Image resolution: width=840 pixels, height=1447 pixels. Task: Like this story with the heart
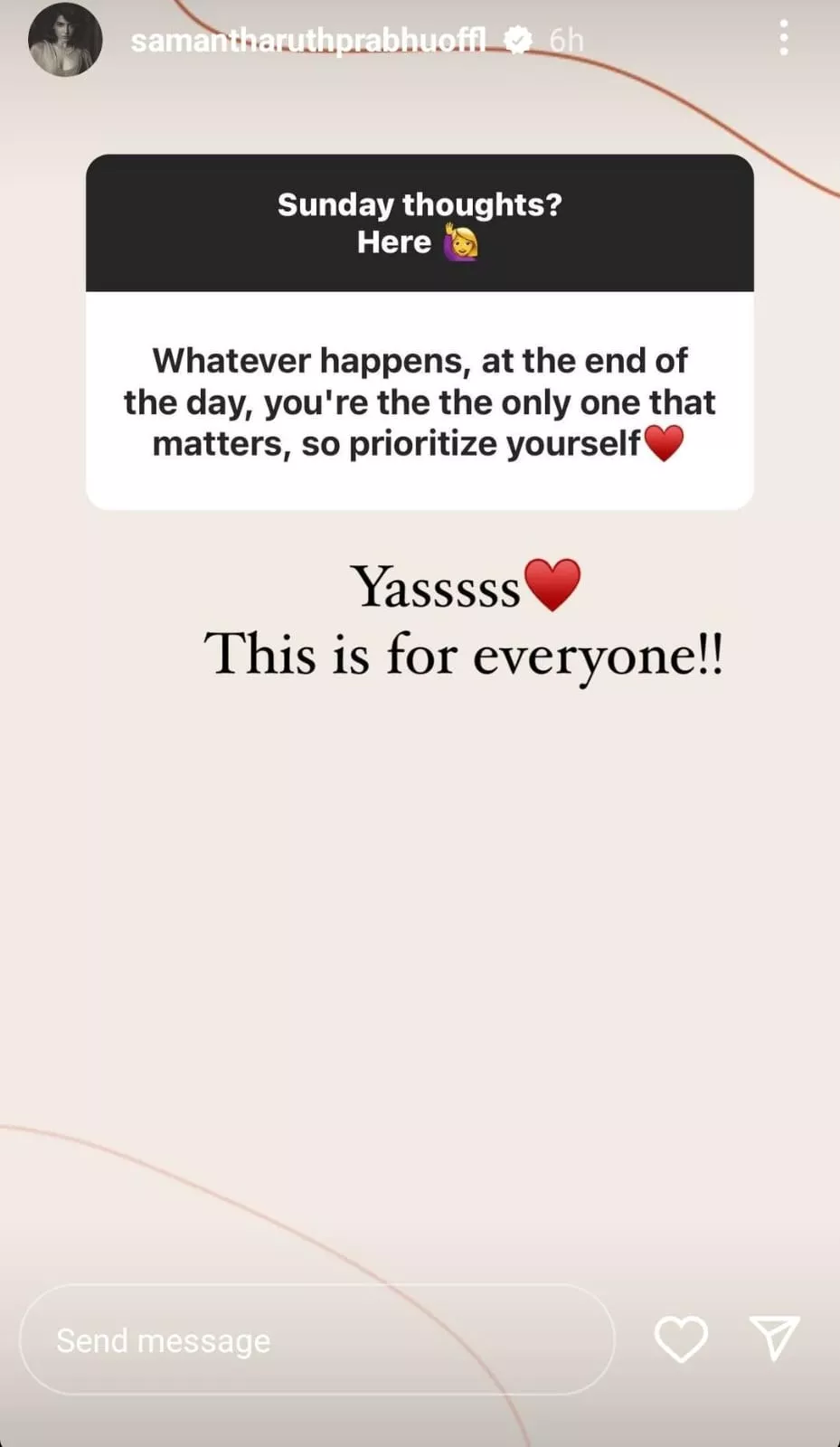coord(681,1338)
